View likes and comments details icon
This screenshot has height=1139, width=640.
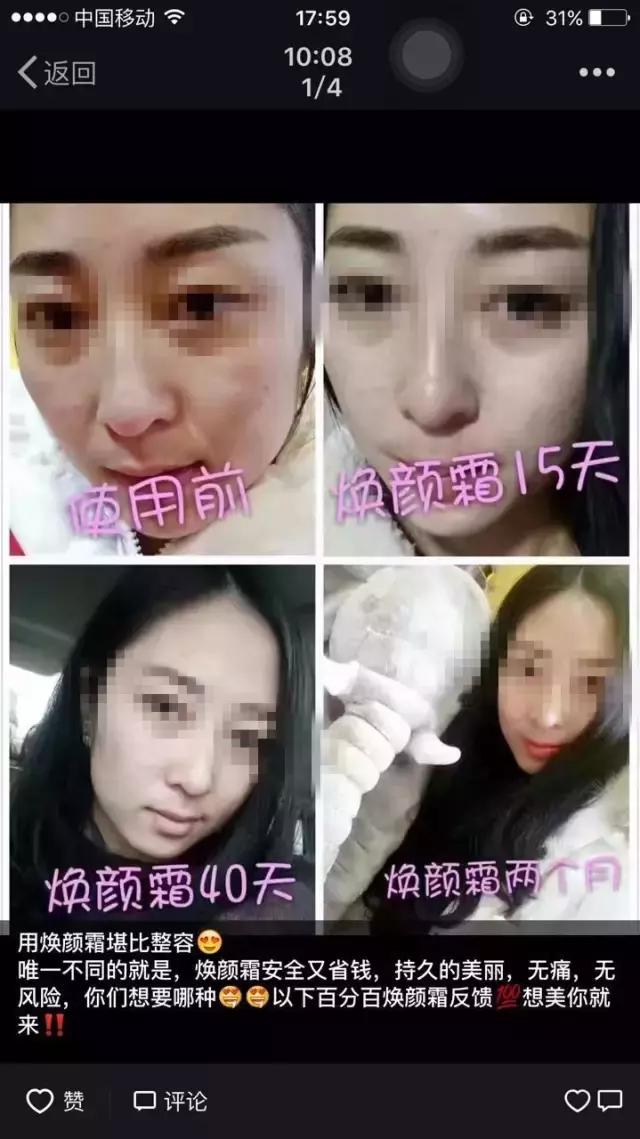click(593, 1101)
